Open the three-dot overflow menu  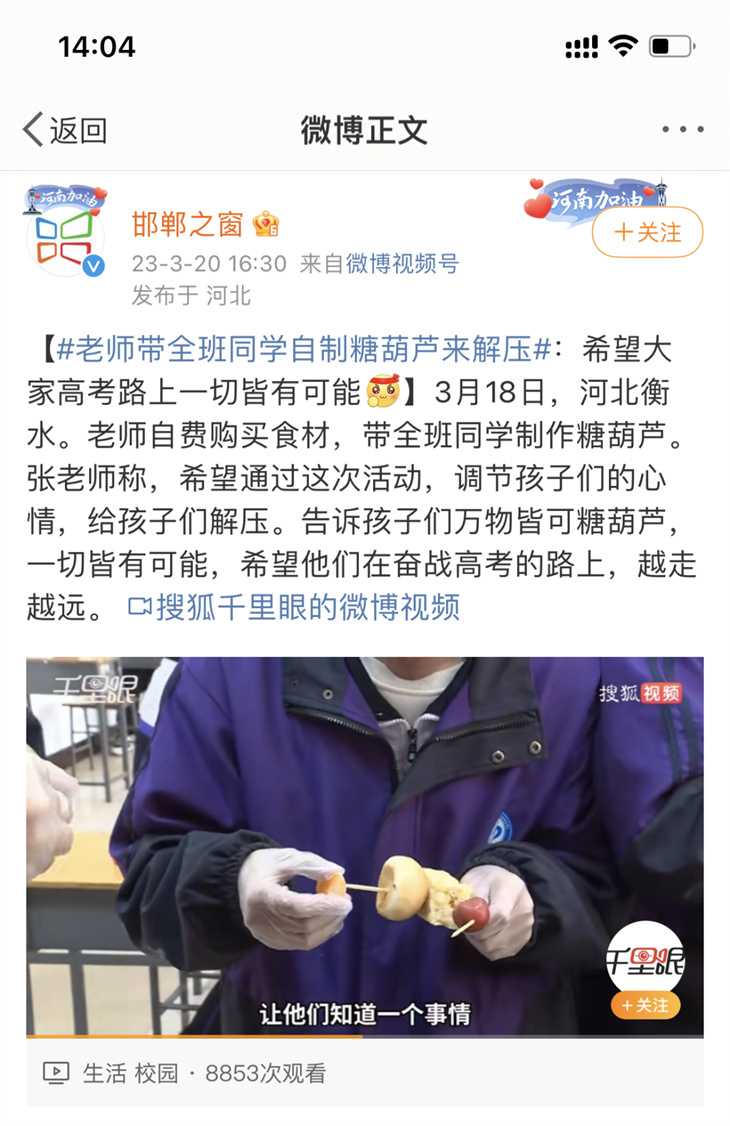pyautogui.click(x=683, y=130)
